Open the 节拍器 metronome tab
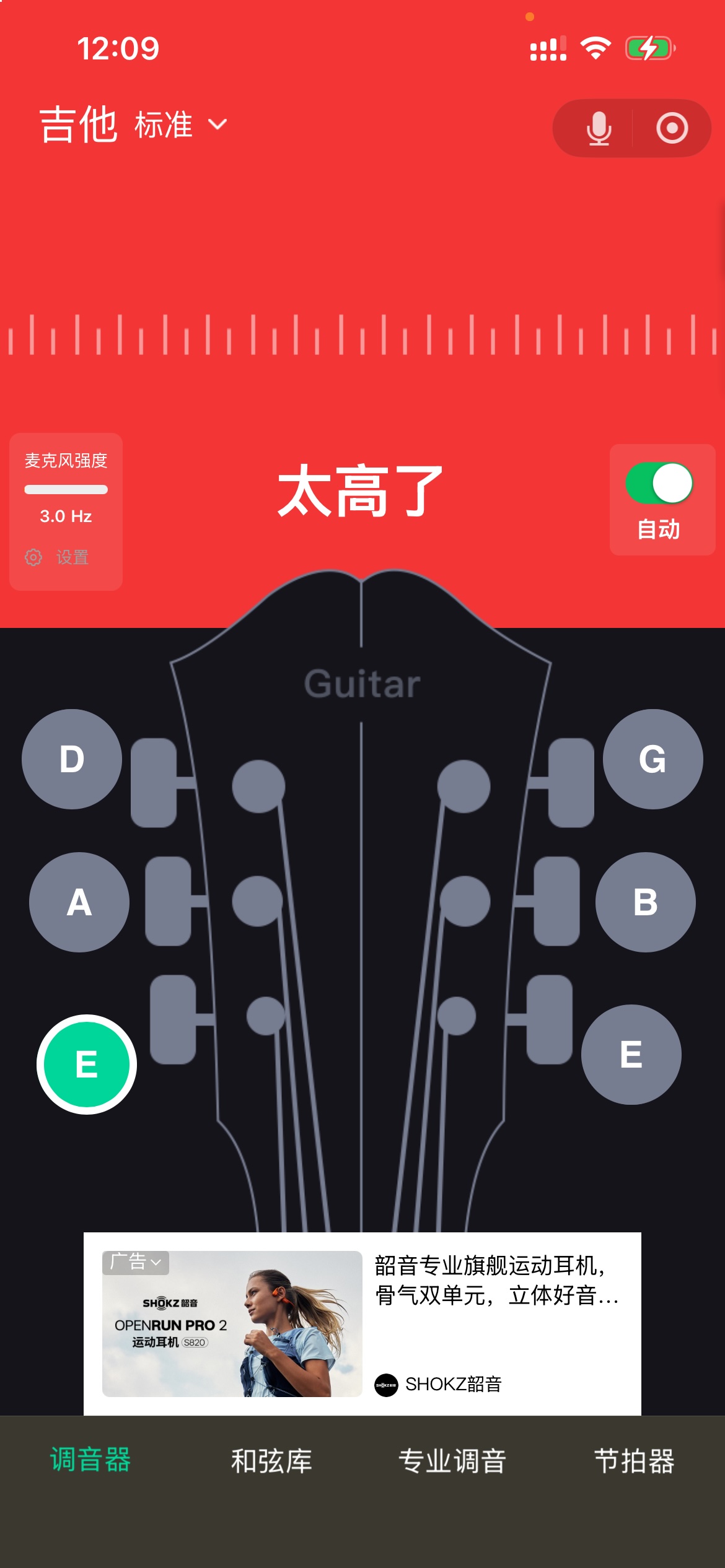Screen dimensions: 725x1568 coord(634,1460)
